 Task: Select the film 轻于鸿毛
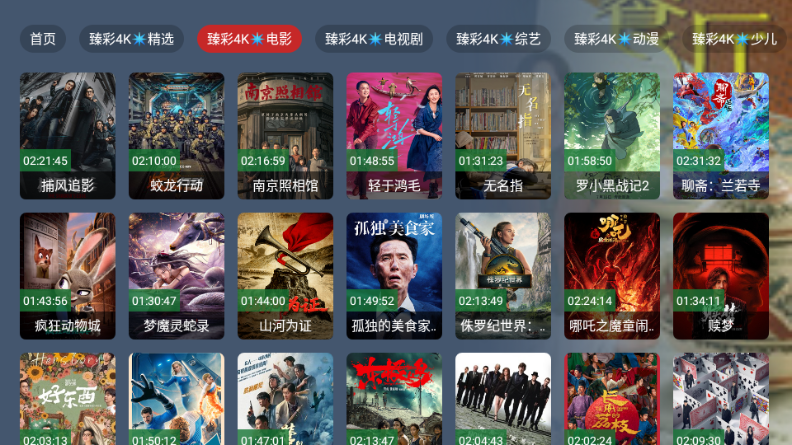[394, 135]
